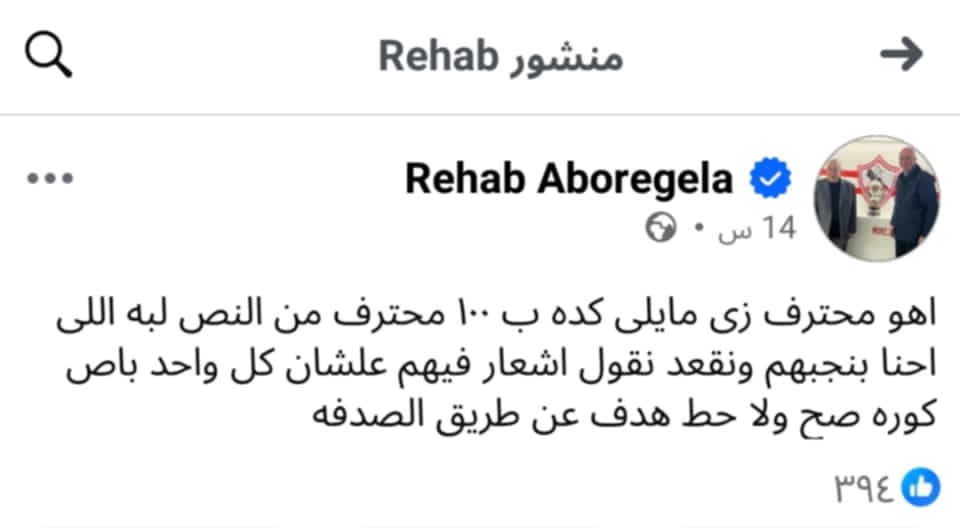Open Rehab Aboregela's profile name link

pyautogui.click(x=568, y=179)
